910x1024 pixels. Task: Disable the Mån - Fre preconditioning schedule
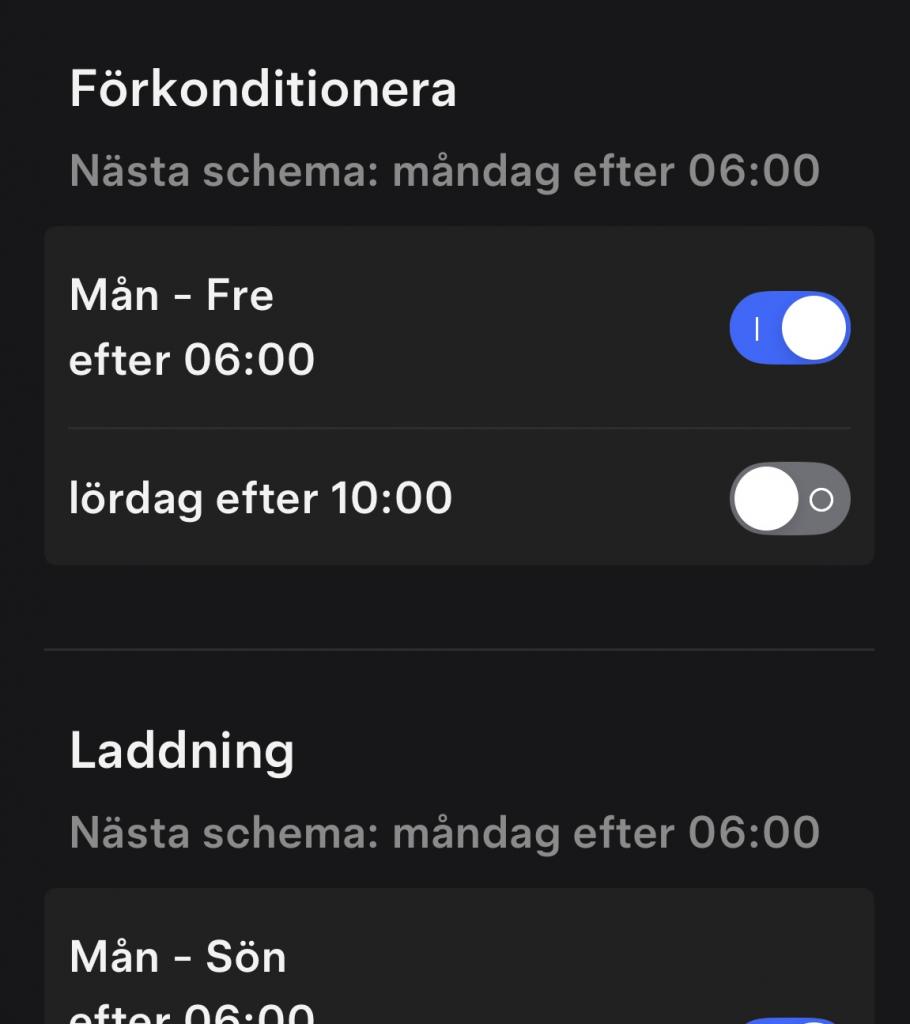click(789, 328)
